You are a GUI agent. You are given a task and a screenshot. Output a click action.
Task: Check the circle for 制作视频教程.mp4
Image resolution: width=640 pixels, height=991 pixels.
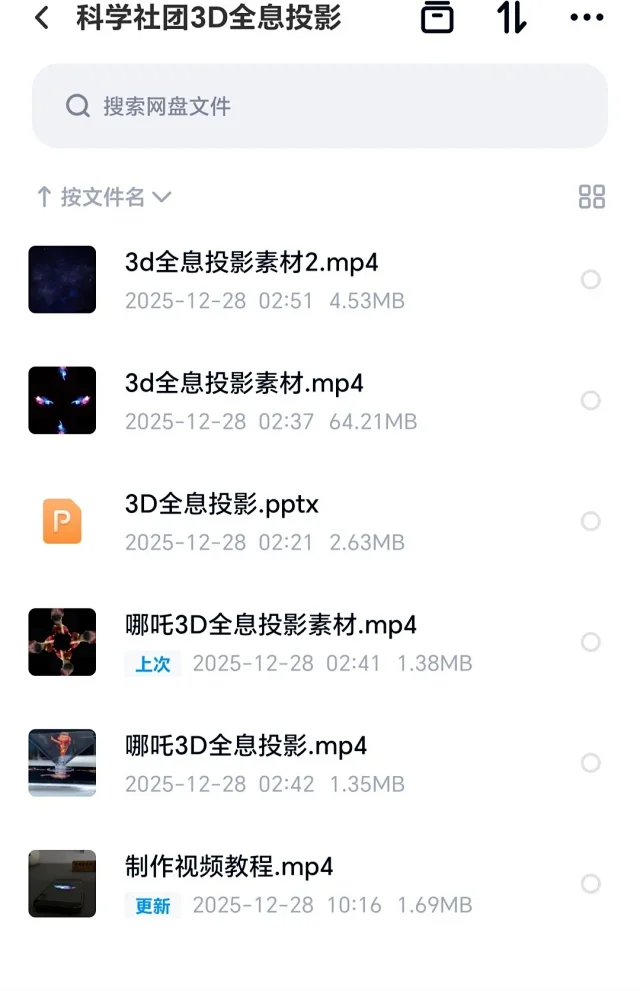tap(591, 883)
